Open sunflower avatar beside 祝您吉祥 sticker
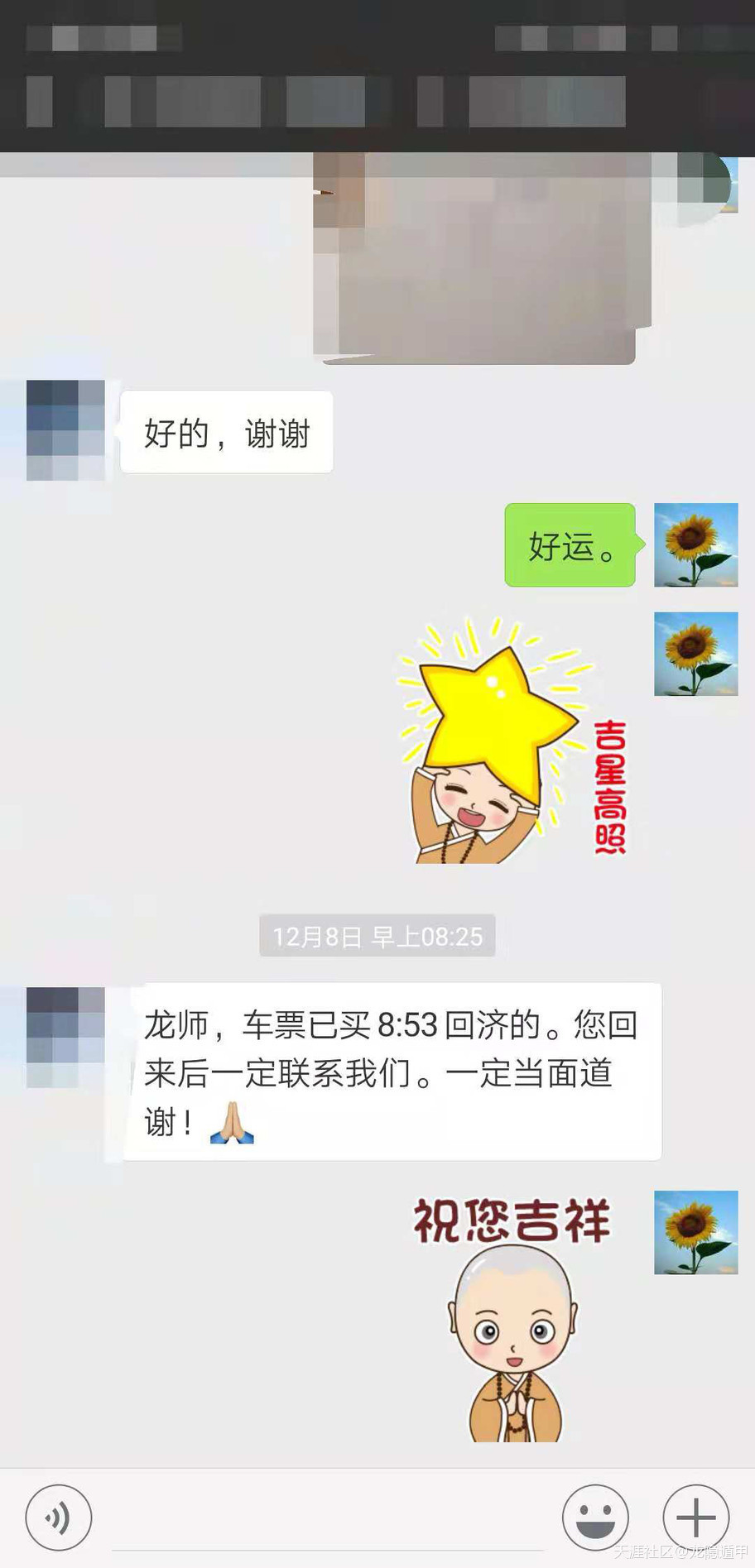The height and width of the screenshot is (1568, 755). [x=695, y=1232]
